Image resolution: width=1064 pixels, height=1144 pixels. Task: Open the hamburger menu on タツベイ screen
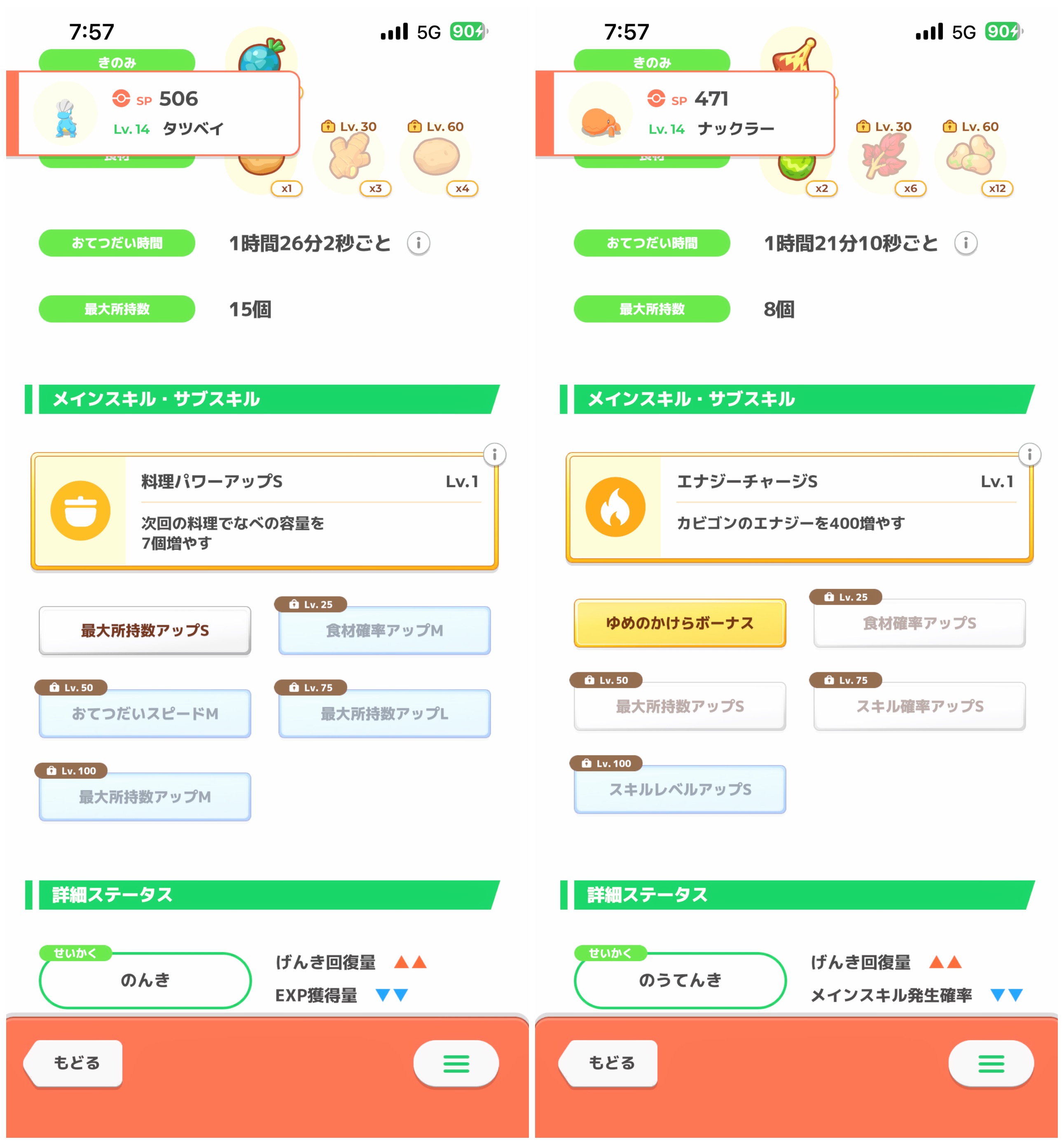(x=456, y=1063)
